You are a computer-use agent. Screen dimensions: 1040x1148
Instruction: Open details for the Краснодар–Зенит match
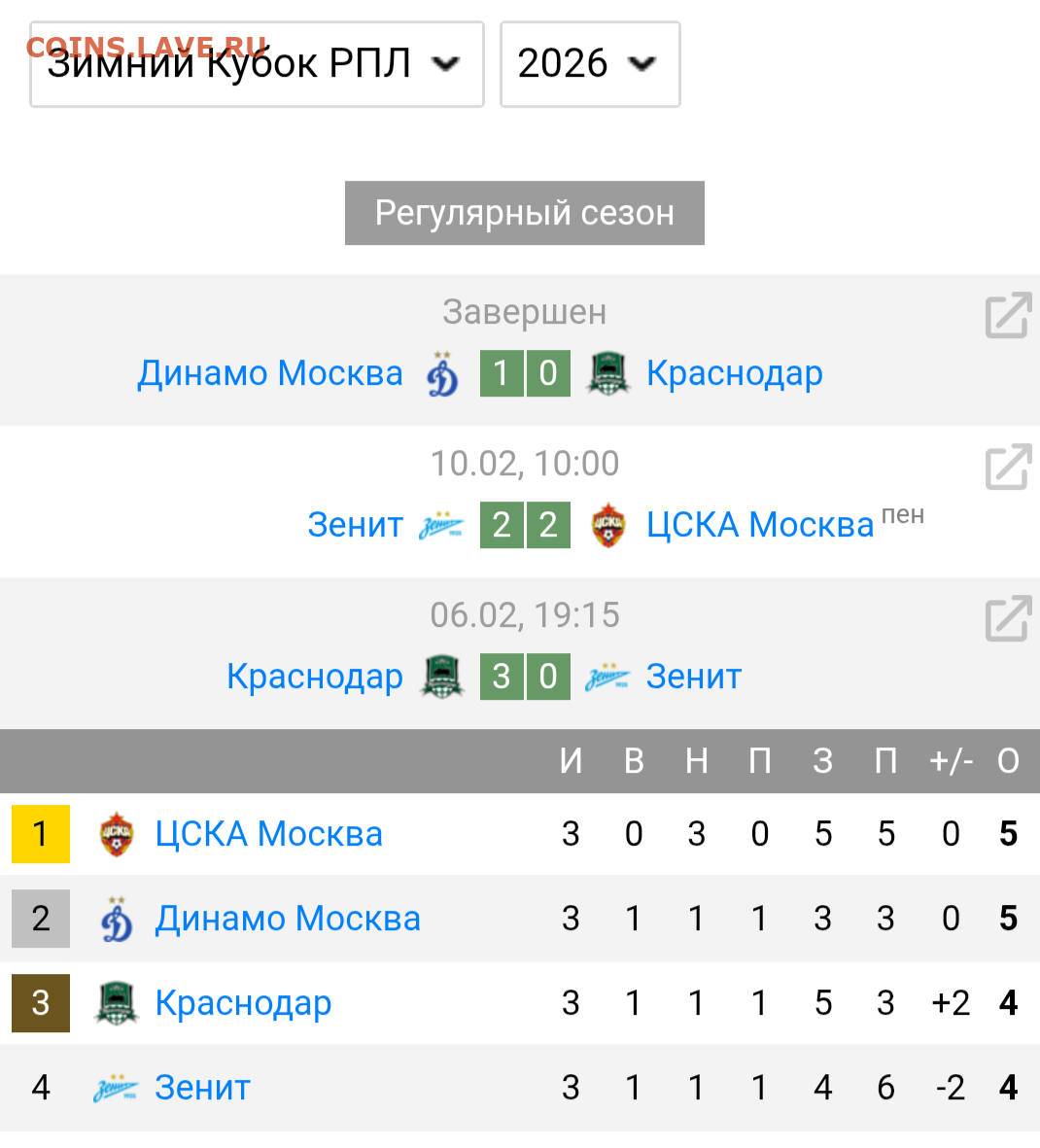coord(1007,618)
